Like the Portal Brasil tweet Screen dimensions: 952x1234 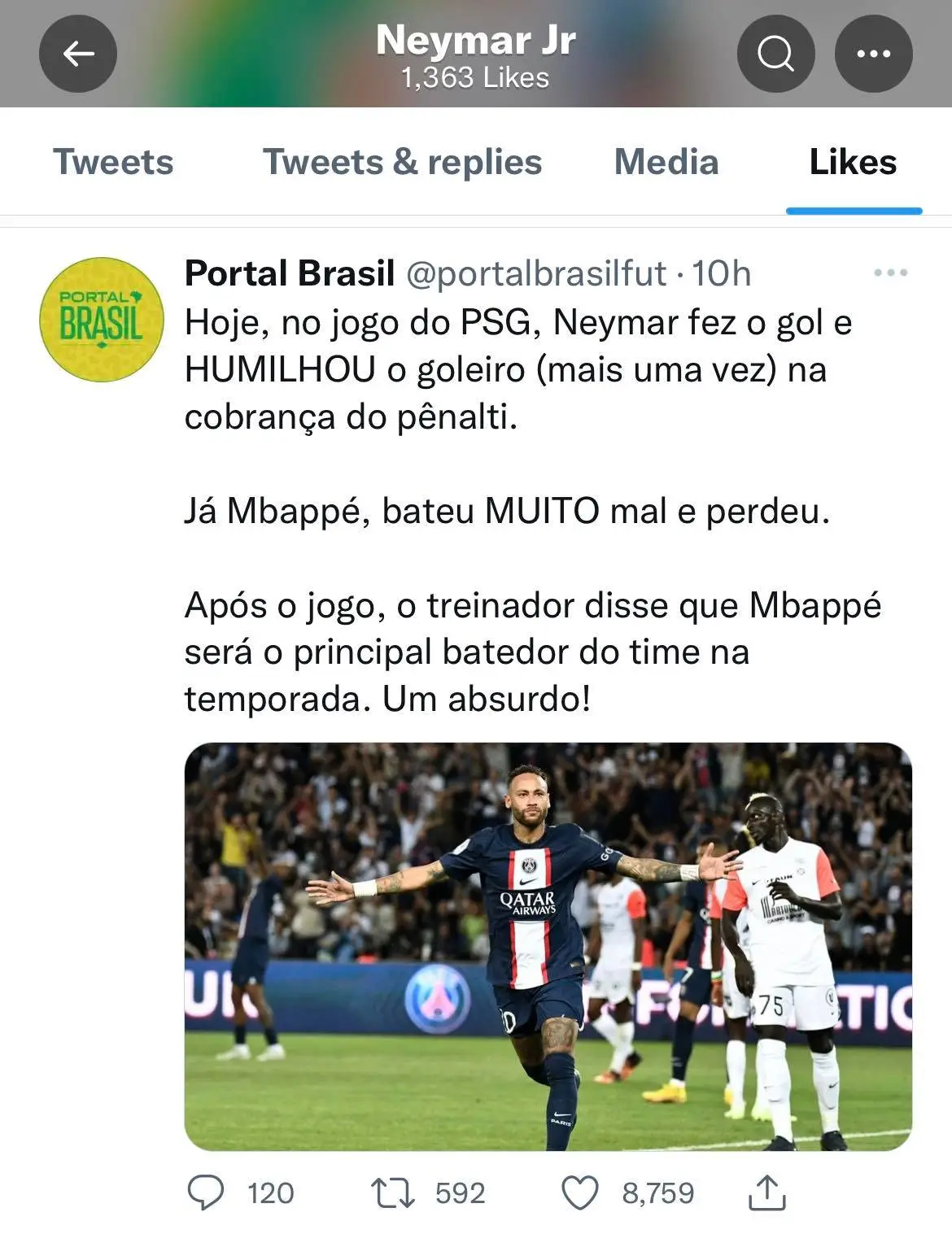click(x=579, y=1193)
